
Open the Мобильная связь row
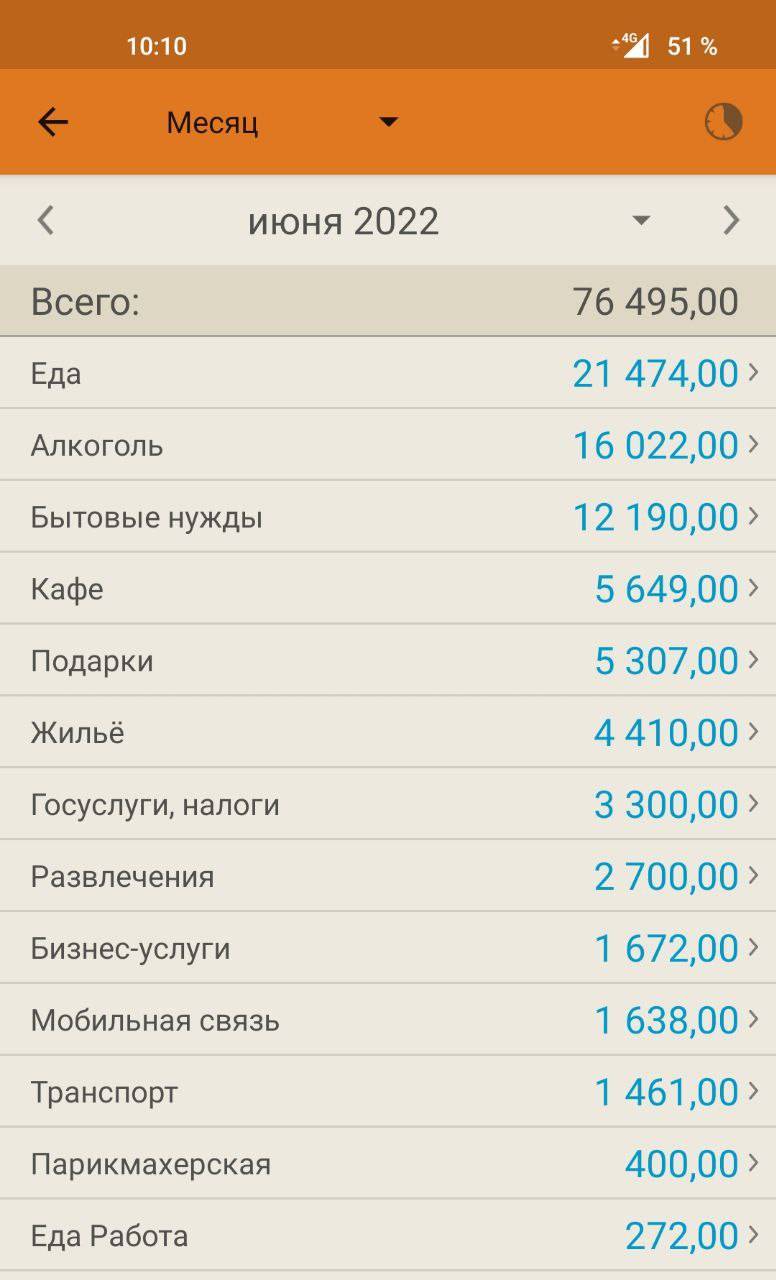click(388, 1021)
